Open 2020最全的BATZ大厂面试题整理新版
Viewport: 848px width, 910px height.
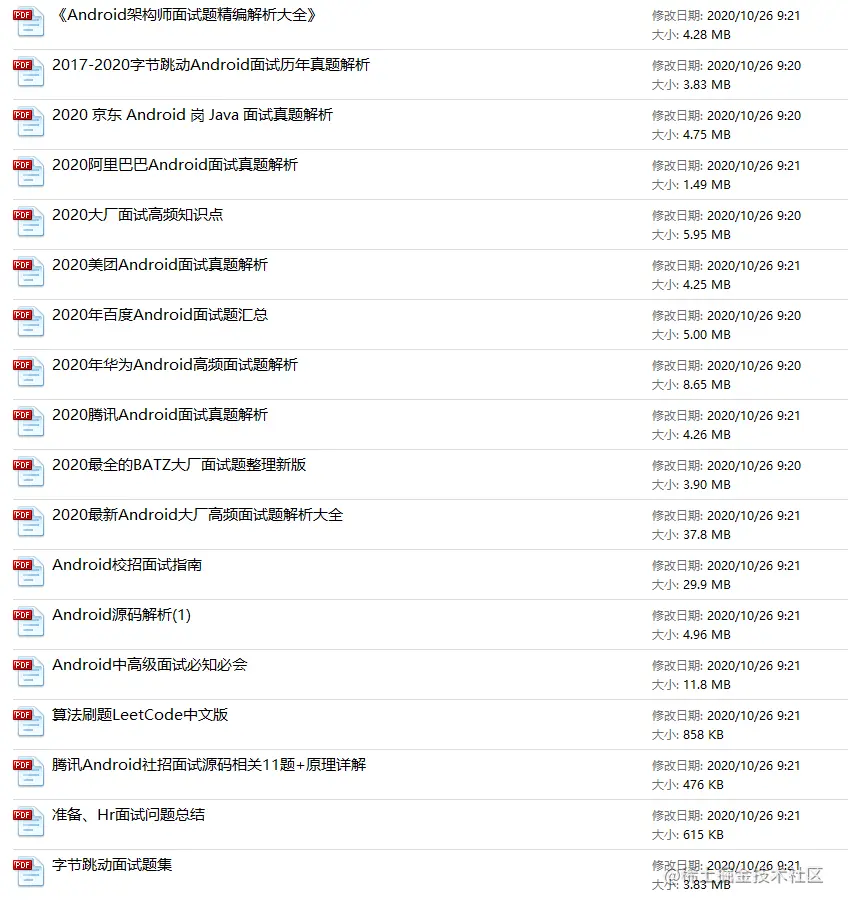point(179,465)
